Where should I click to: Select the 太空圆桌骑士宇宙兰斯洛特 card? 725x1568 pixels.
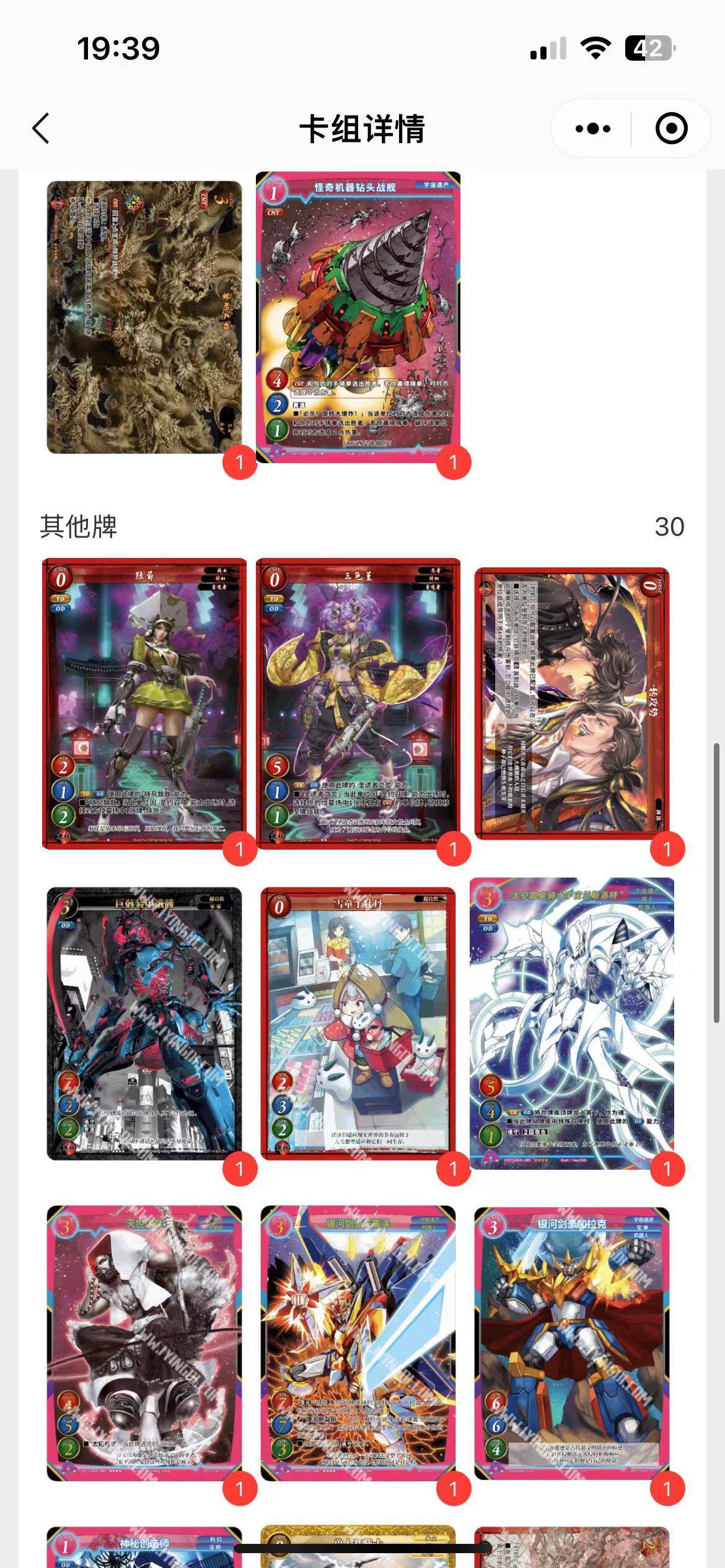pyautogui.click(x=571, y=1023)
